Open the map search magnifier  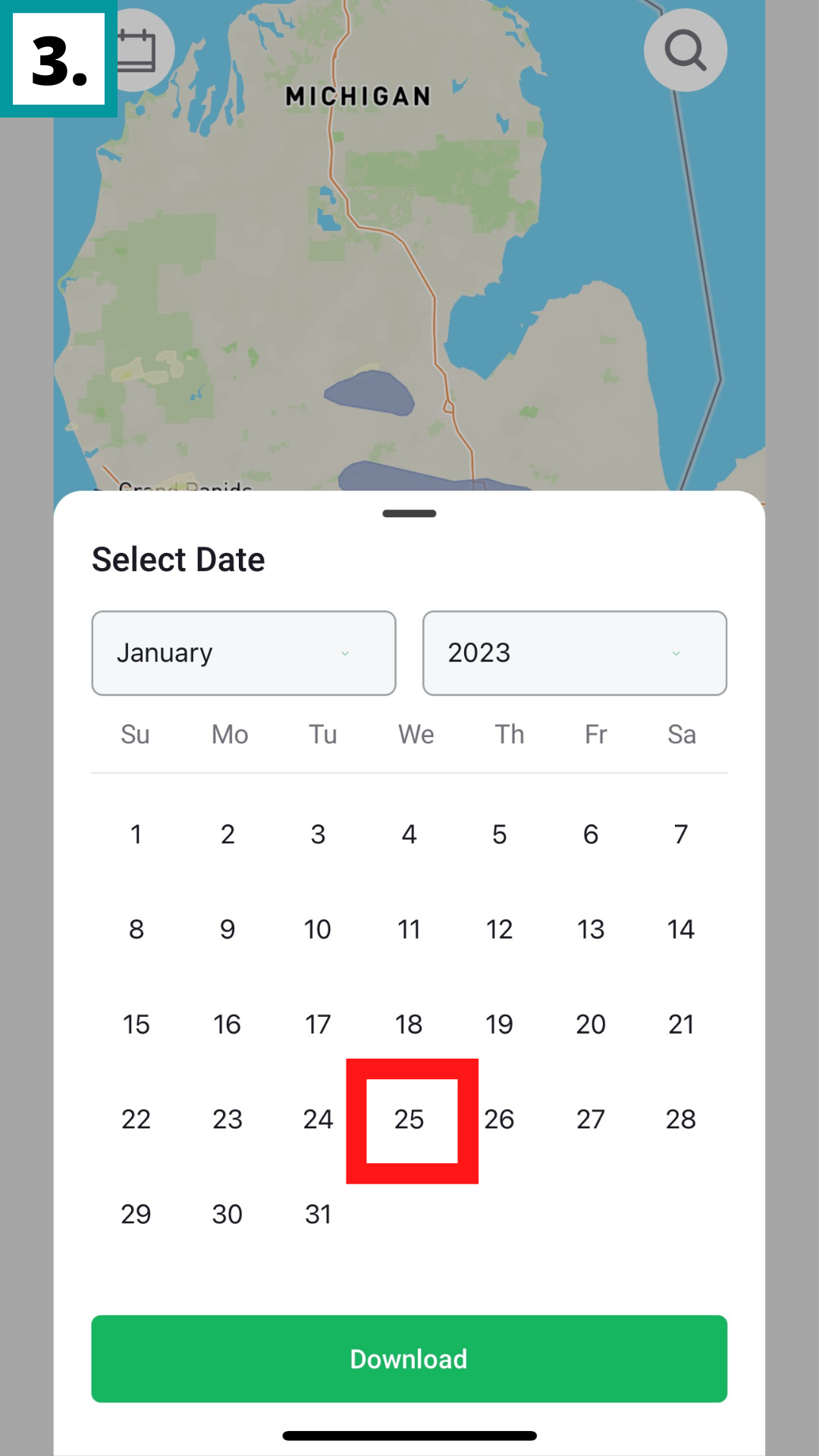tap(685, 50)
